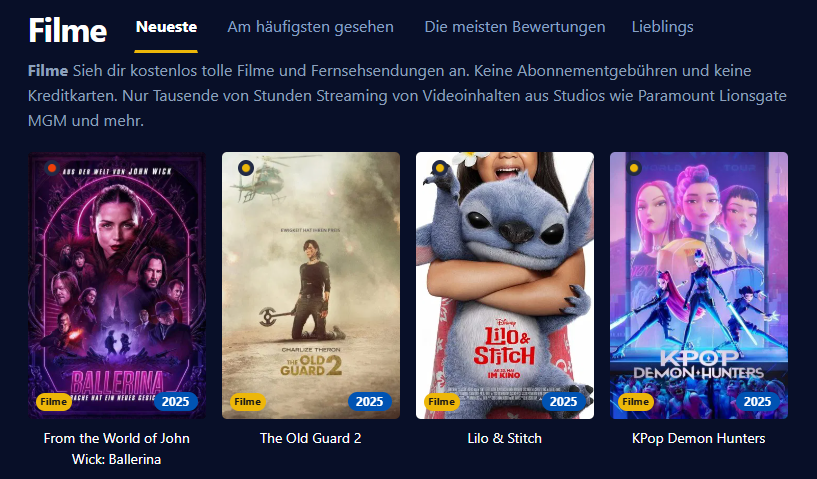Open the Die meisten Bewertungen tab

pyautogui.click(x=514, y=27)
